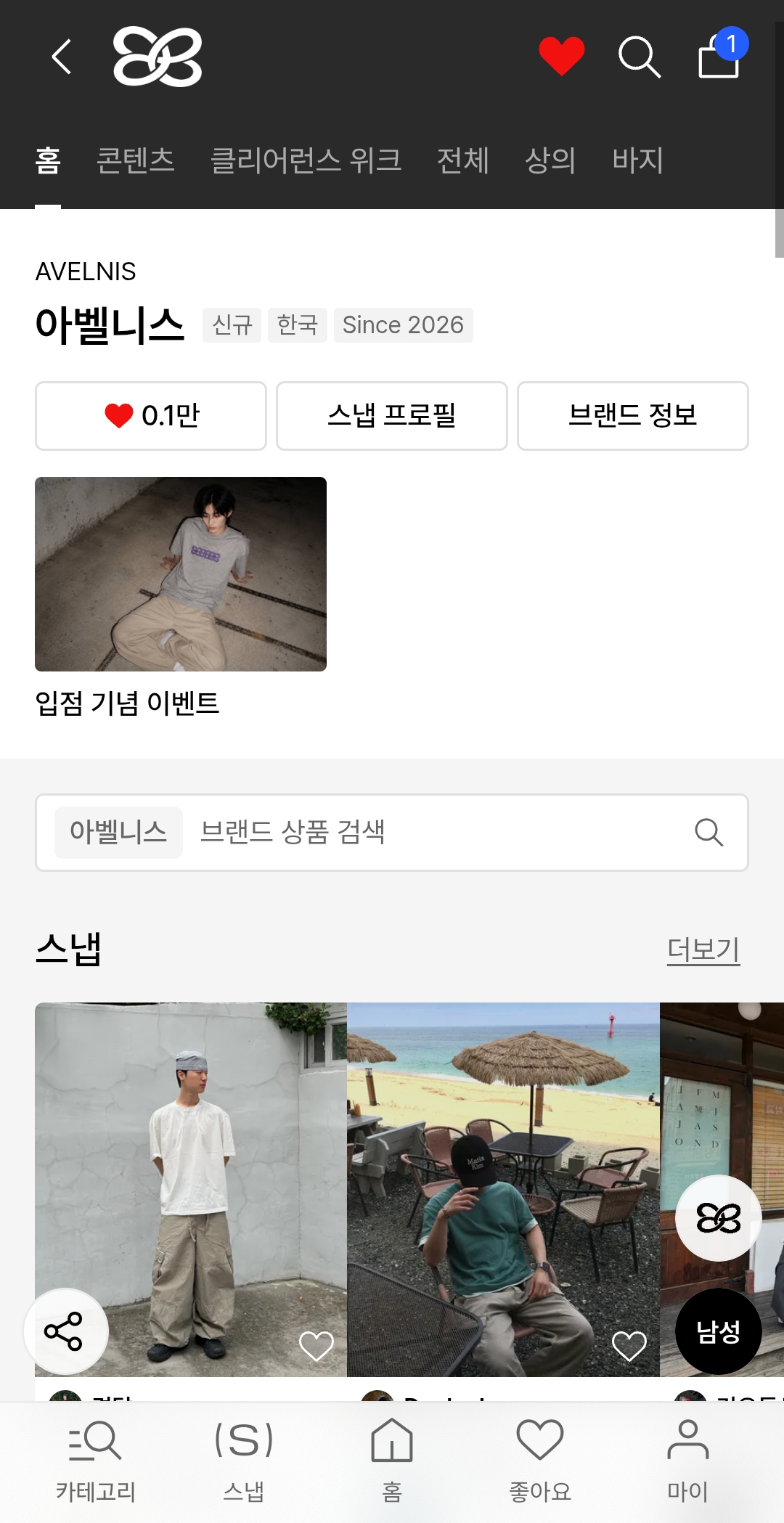Select the 전체 tab
The height and width of the screenshot is (1523, 784).
click(x=462, y=160)
